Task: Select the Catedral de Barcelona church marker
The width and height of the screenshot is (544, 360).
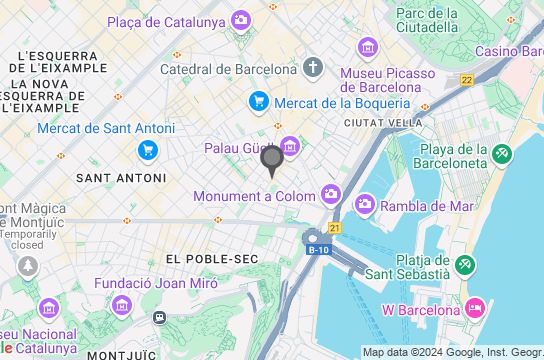Action: (x=313, y=68)
